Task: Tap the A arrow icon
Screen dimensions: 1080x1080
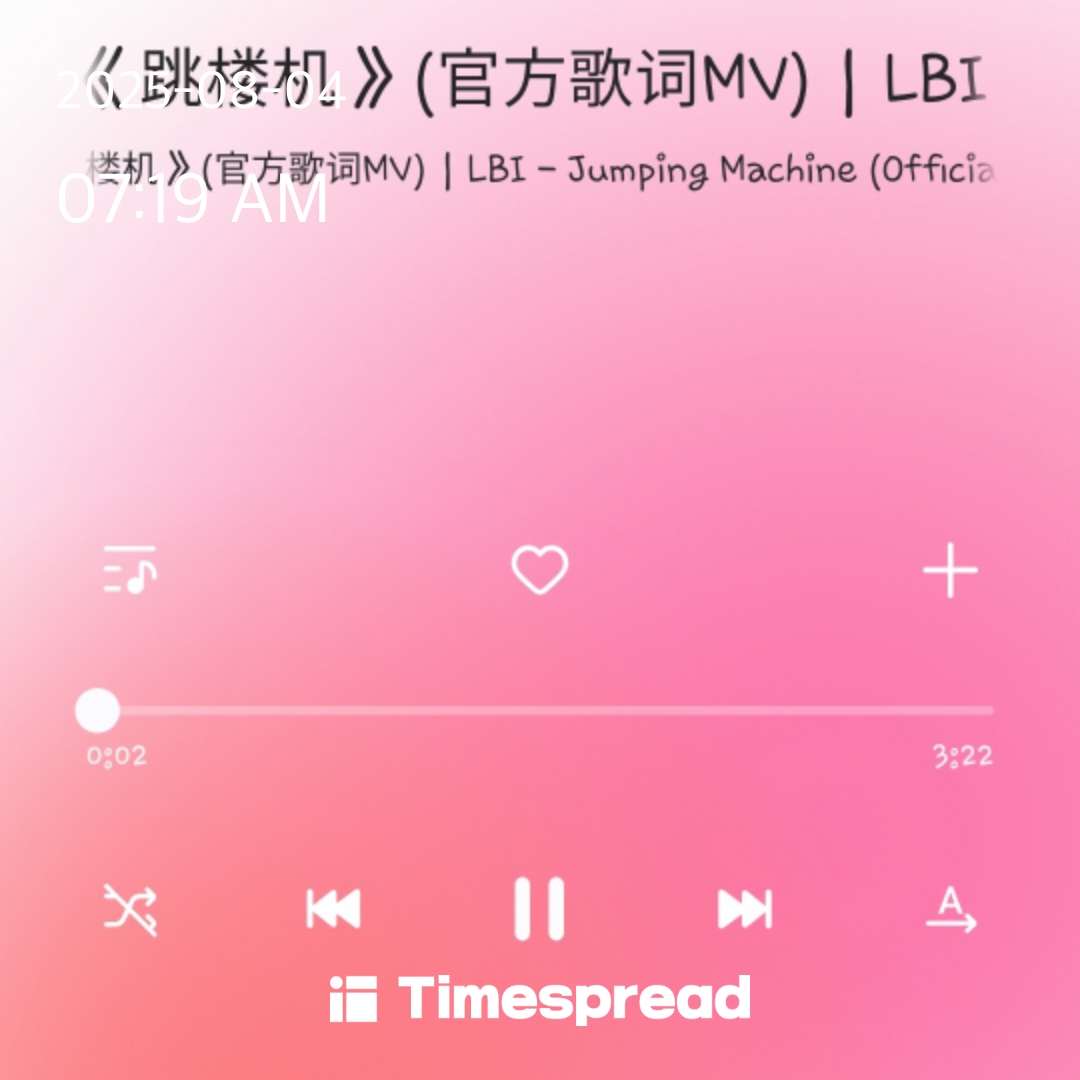Action: [x=950, y=910]
